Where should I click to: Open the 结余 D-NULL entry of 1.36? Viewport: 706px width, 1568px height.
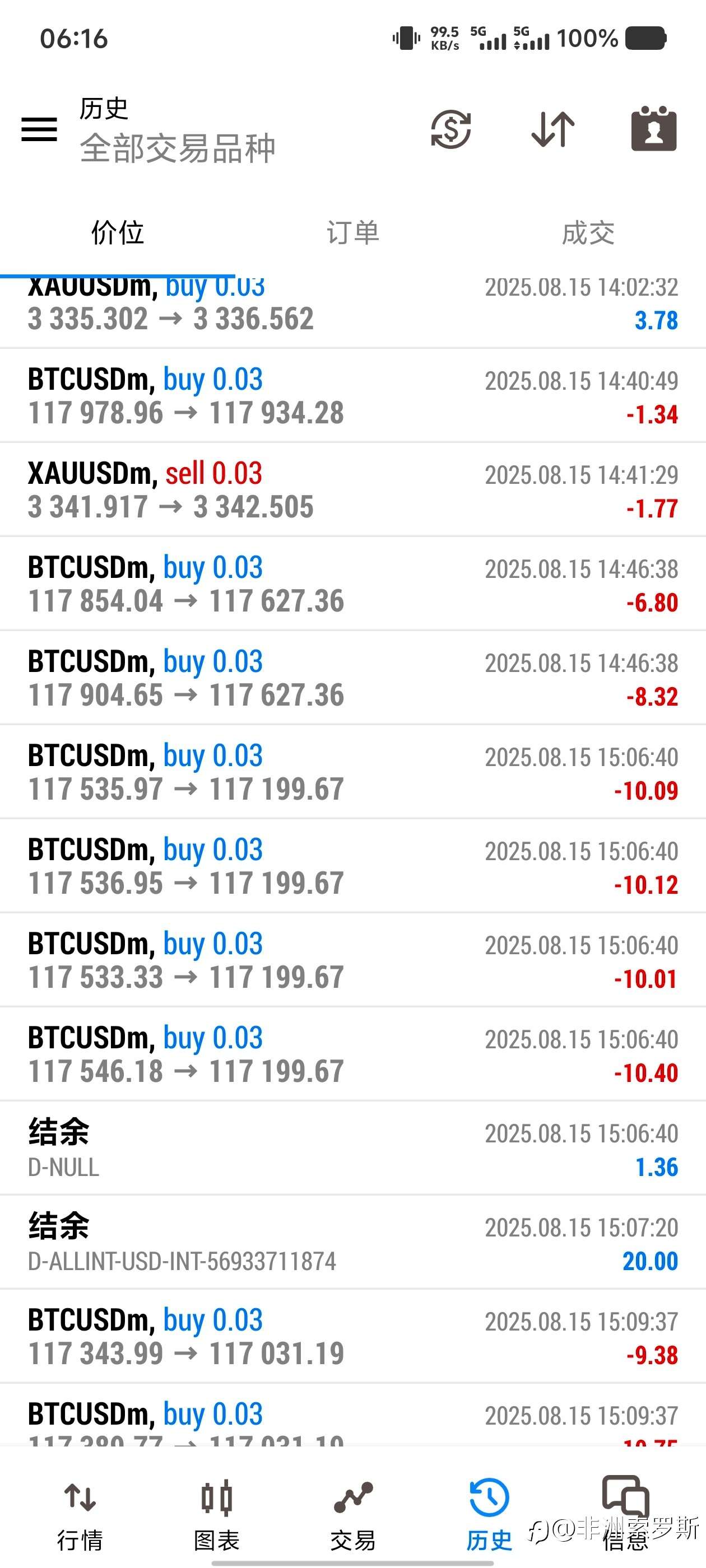pyautogui.click(x=352, y=1149)
